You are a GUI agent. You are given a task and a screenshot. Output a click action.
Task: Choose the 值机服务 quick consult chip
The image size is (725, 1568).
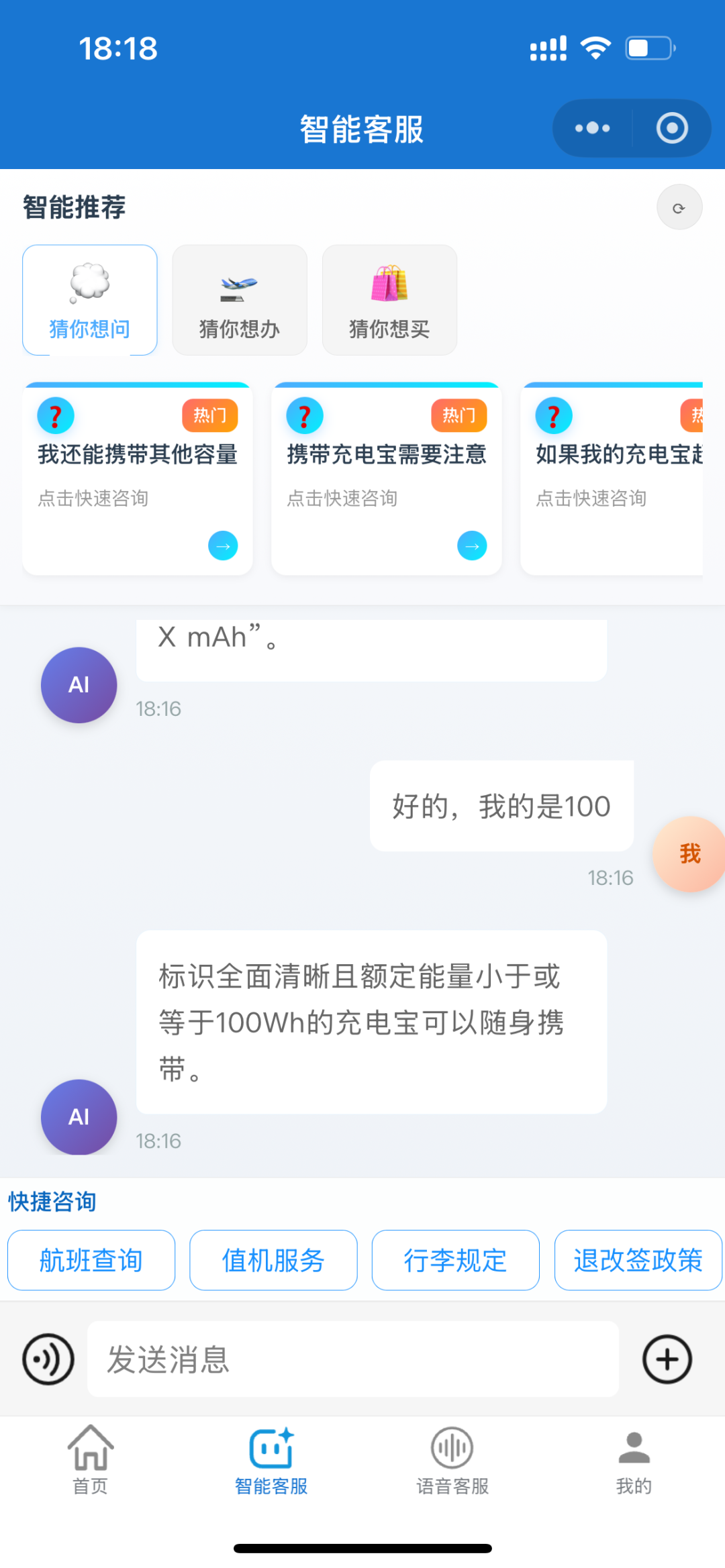point(273,1260)
